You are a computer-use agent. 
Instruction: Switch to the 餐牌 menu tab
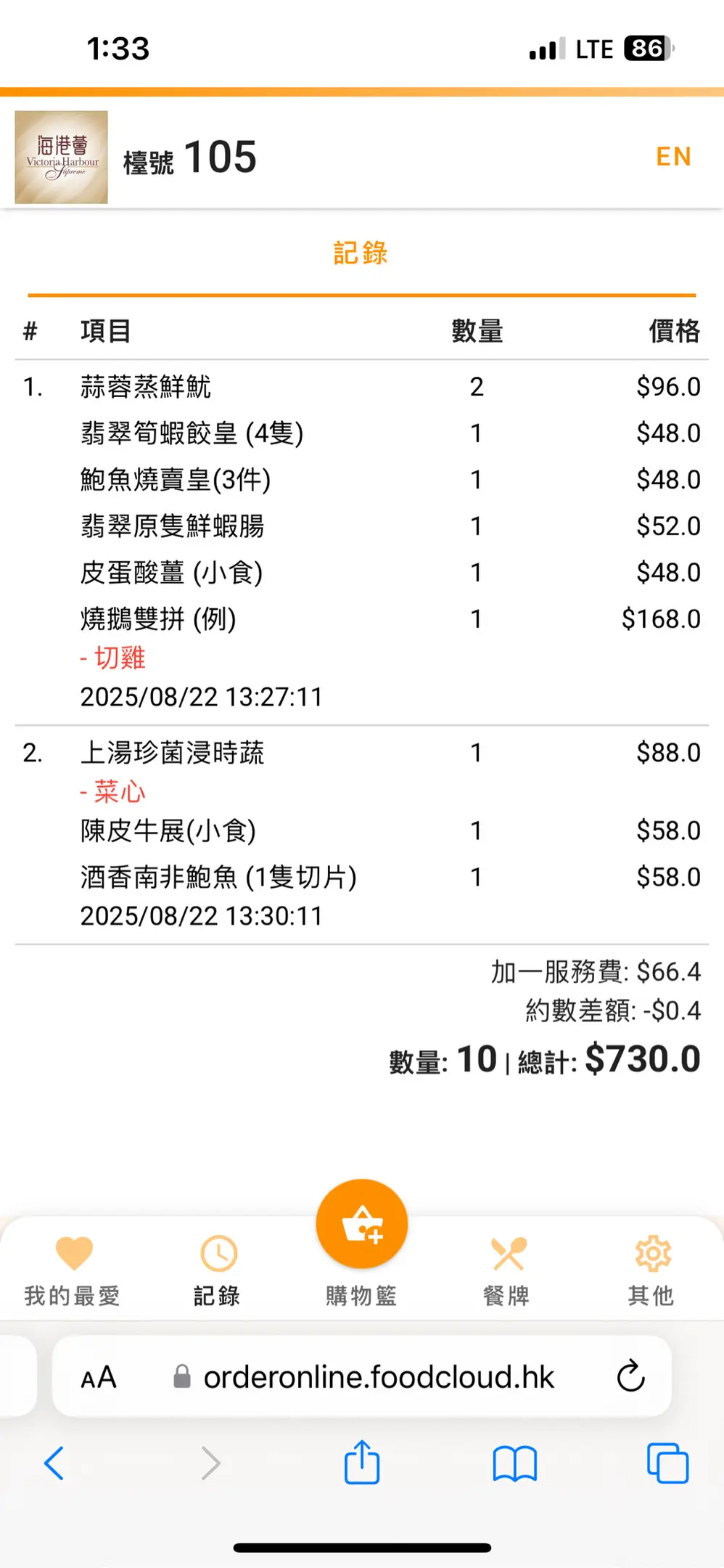[x=507, y=1270]
